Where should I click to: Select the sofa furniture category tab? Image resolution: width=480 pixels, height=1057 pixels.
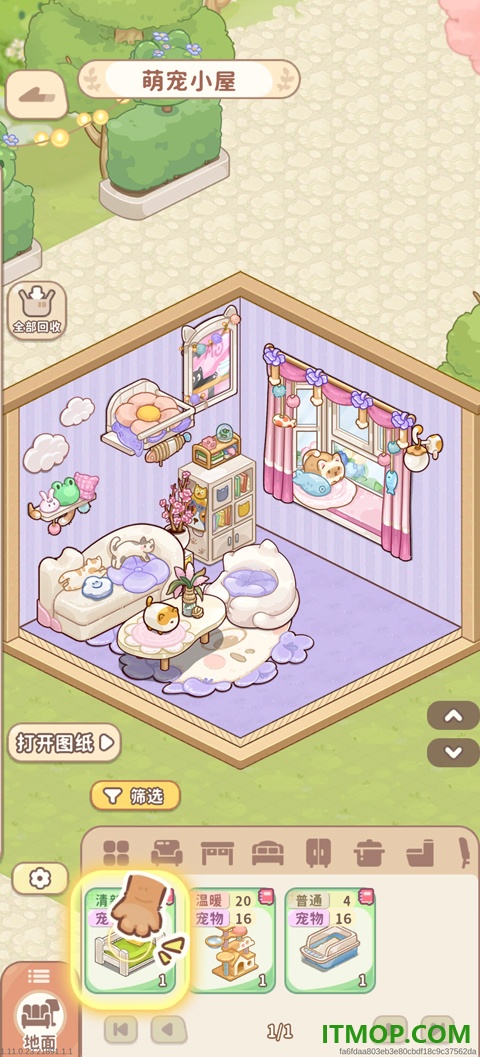click(167, 853)
